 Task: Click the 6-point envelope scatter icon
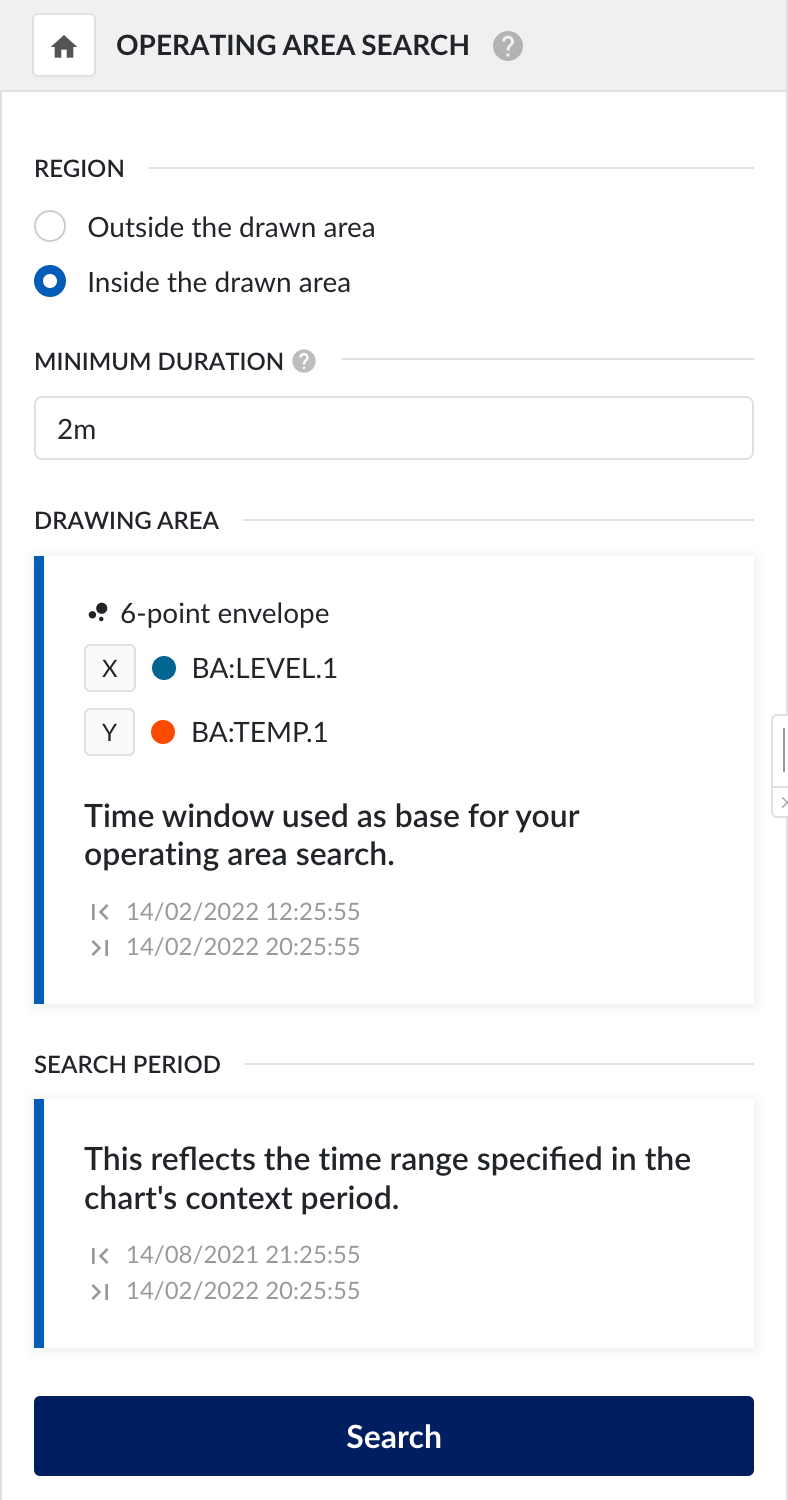click(x=97, y=612)
